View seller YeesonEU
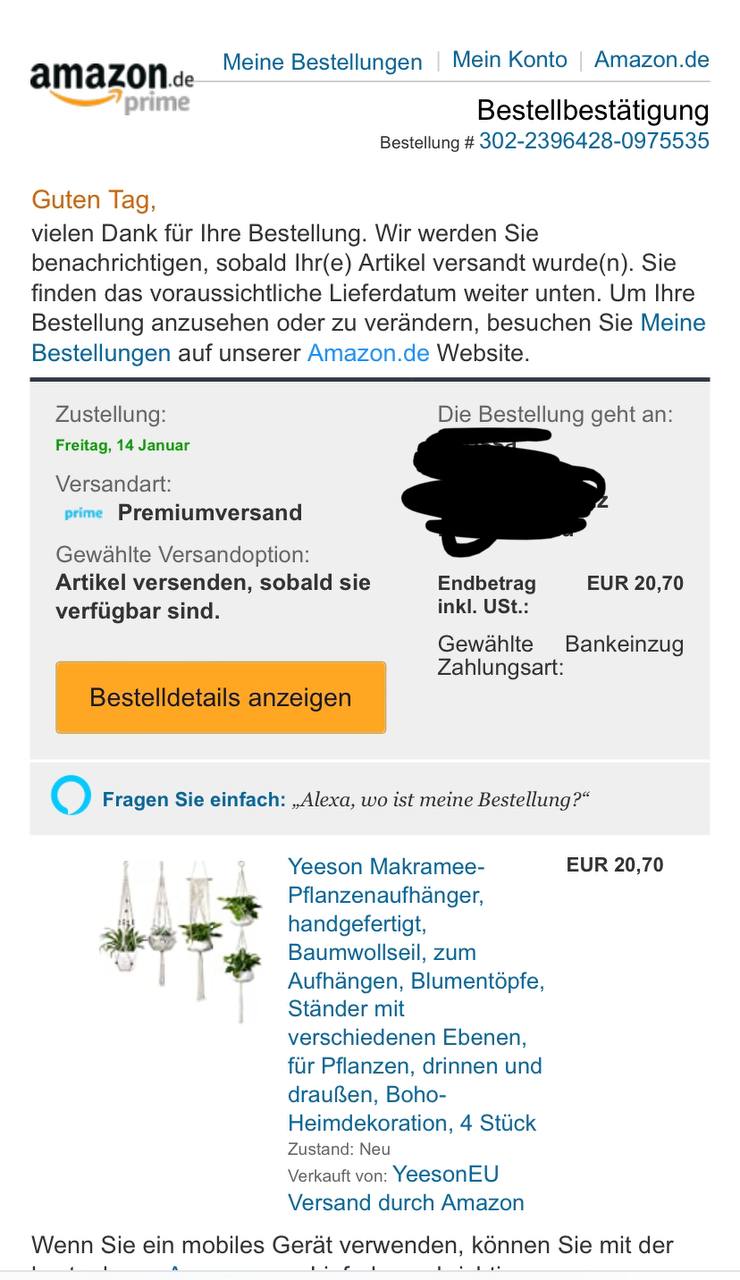This screenshot has width=740, height=1280. (x=445, y=1174)
